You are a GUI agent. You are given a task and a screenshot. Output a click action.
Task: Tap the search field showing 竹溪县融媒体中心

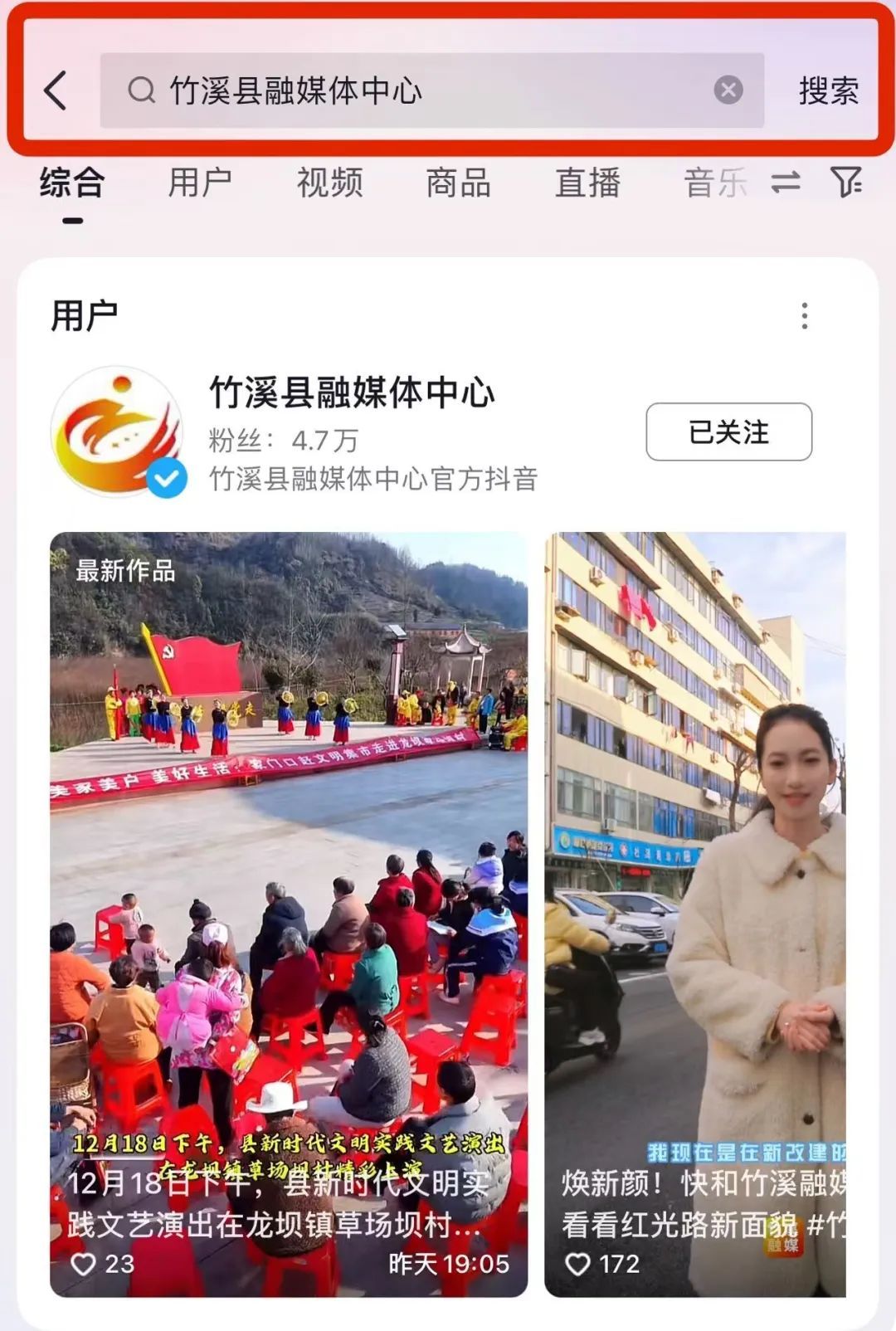(x=415, y=90)
